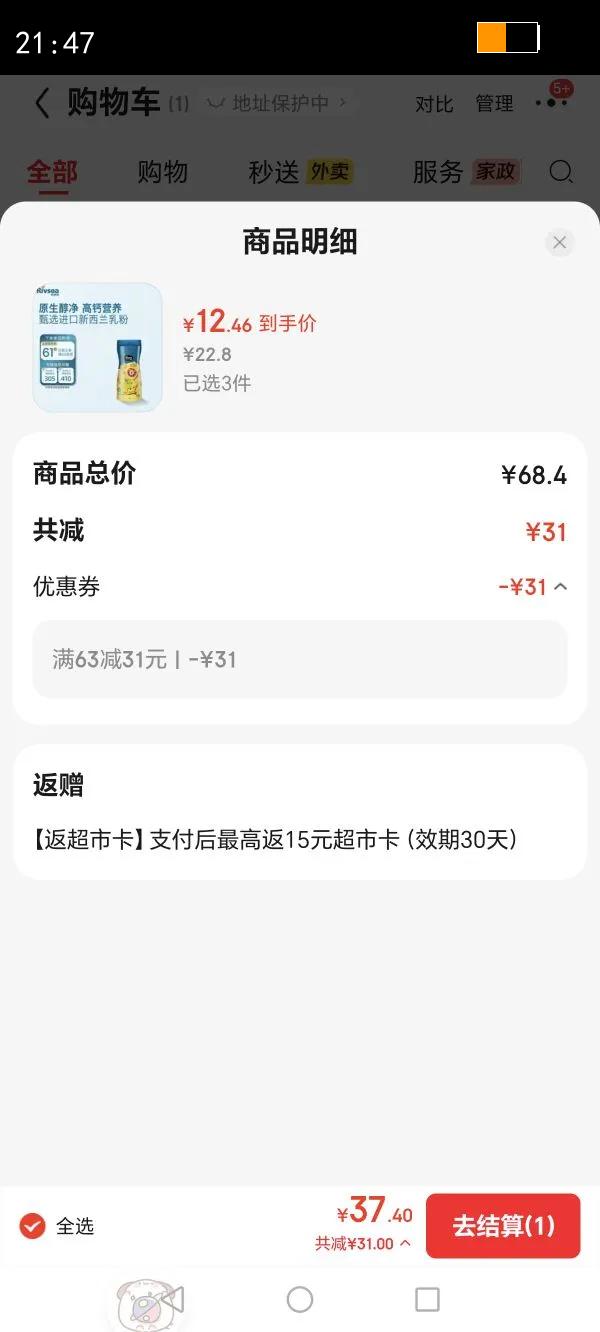Switch to the 购物 tab
The height and width of the screenshot is (1332, 600).
point(162,172)
